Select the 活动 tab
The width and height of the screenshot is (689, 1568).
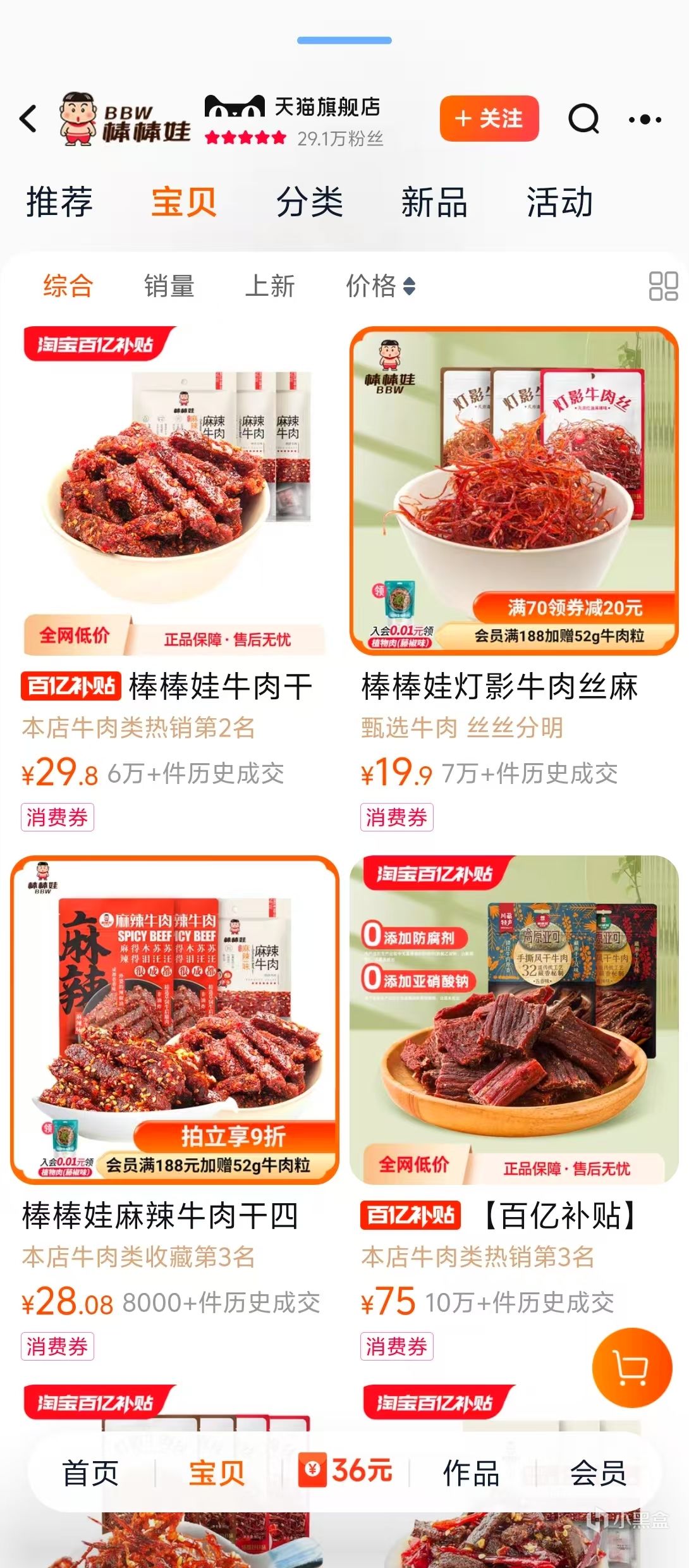[x=559, y=202]
